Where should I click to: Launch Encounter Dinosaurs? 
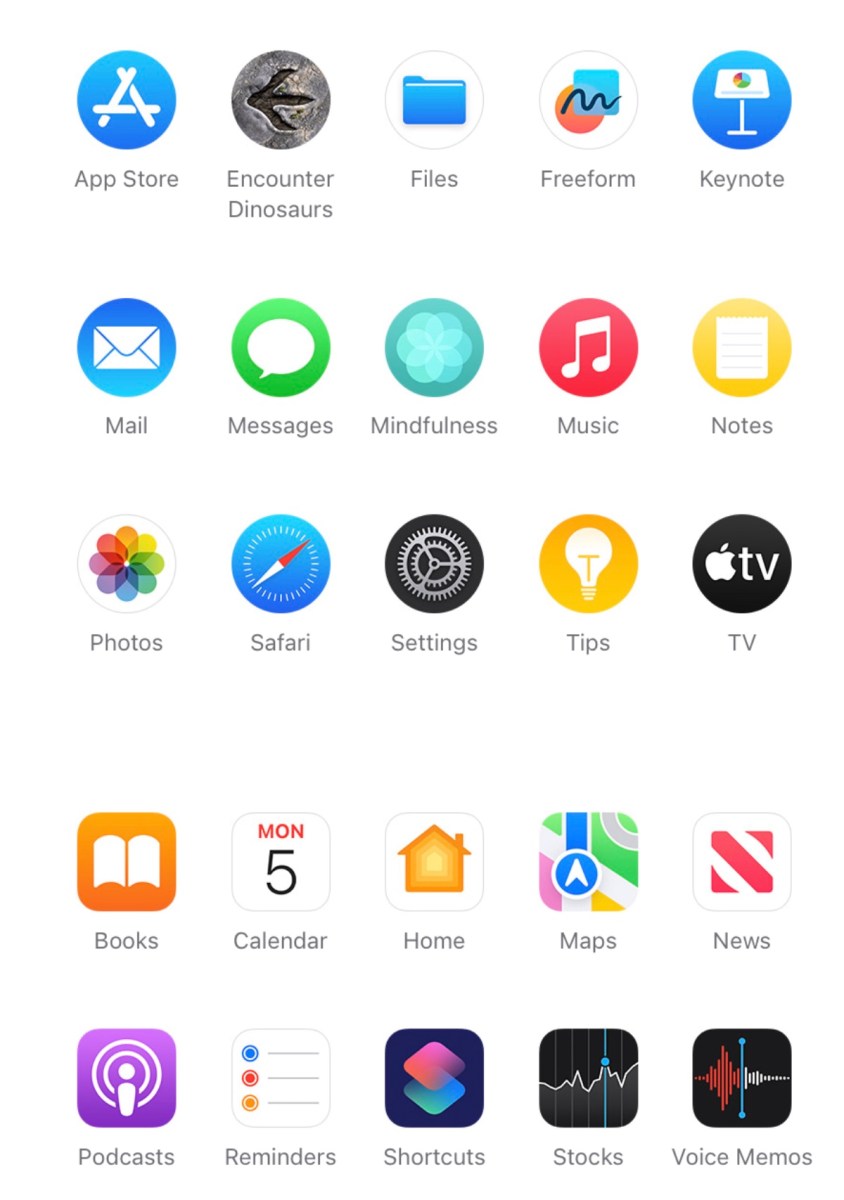tap(280, 98)
